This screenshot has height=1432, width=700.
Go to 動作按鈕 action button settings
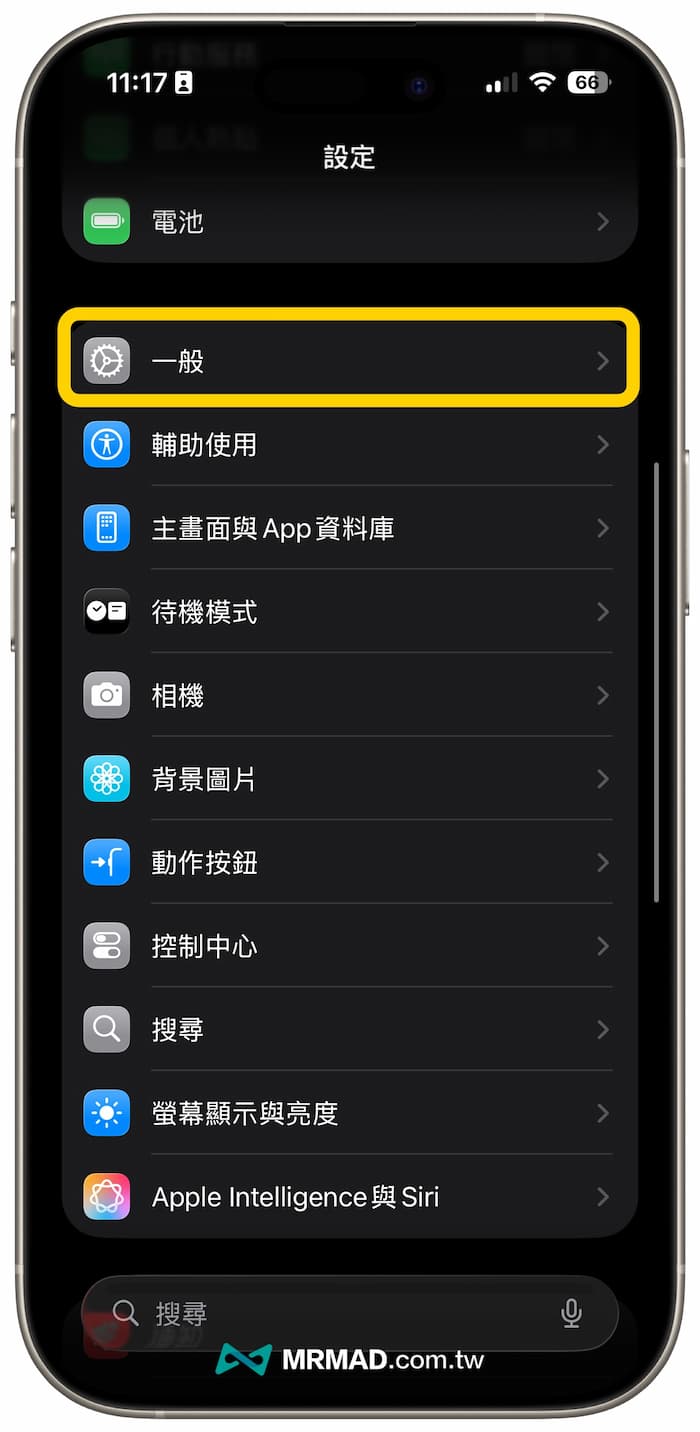pyautogui.click(x=348, y=863)
